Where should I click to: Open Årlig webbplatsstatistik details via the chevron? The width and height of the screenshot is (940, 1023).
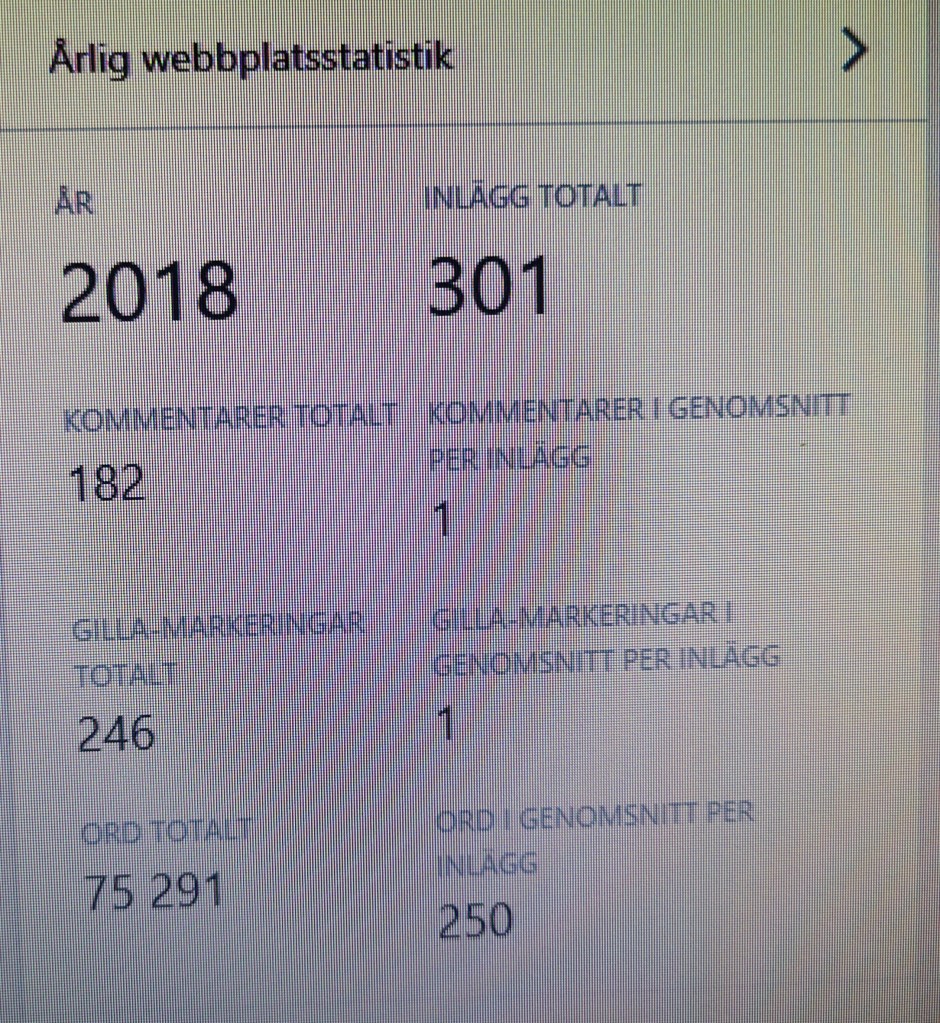854,52
